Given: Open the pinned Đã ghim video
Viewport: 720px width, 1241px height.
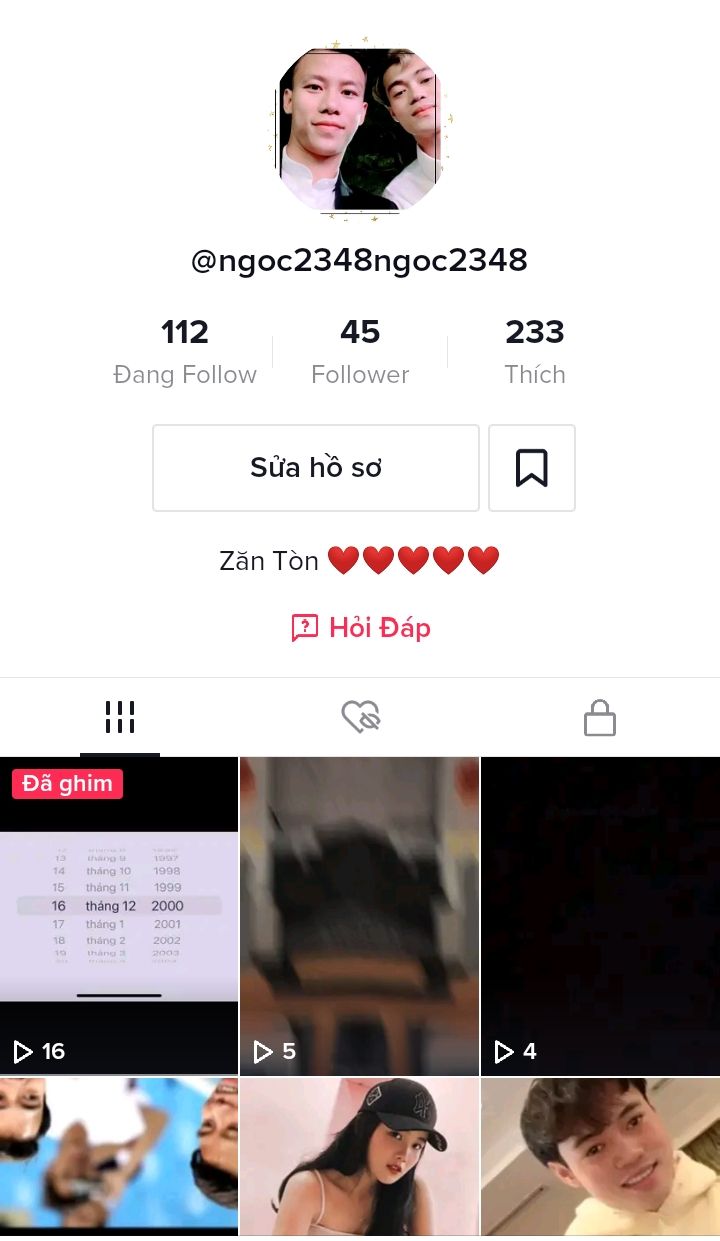Looking at the screenshot, I should [x=119, y=915].
